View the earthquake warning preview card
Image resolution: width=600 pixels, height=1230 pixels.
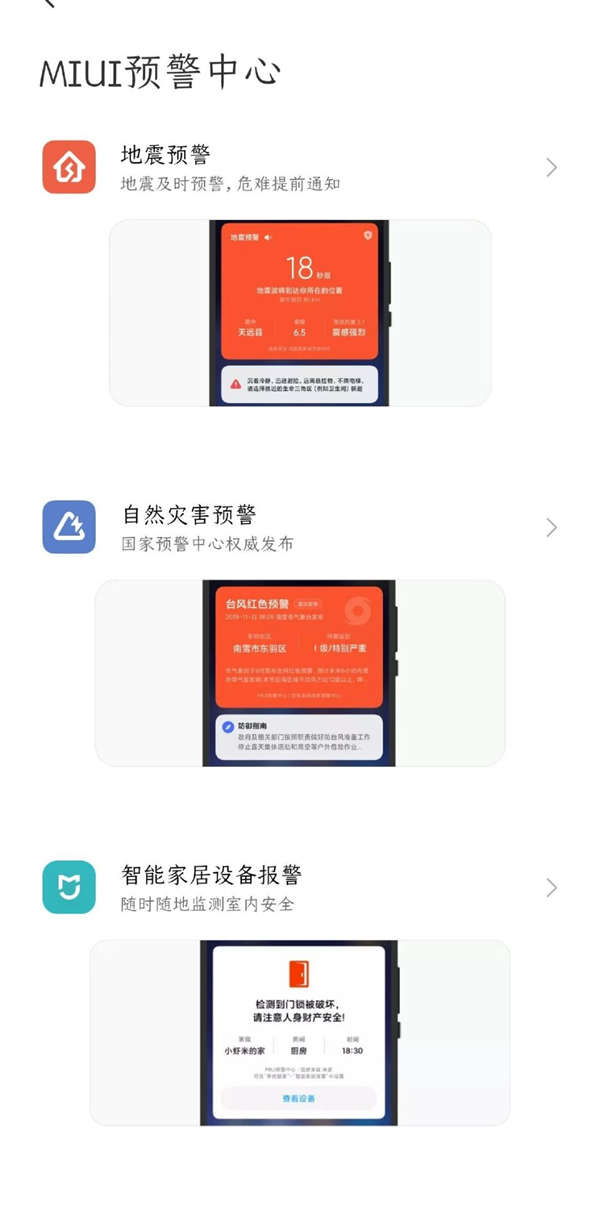pyautogui.click(x=299, y=312)
